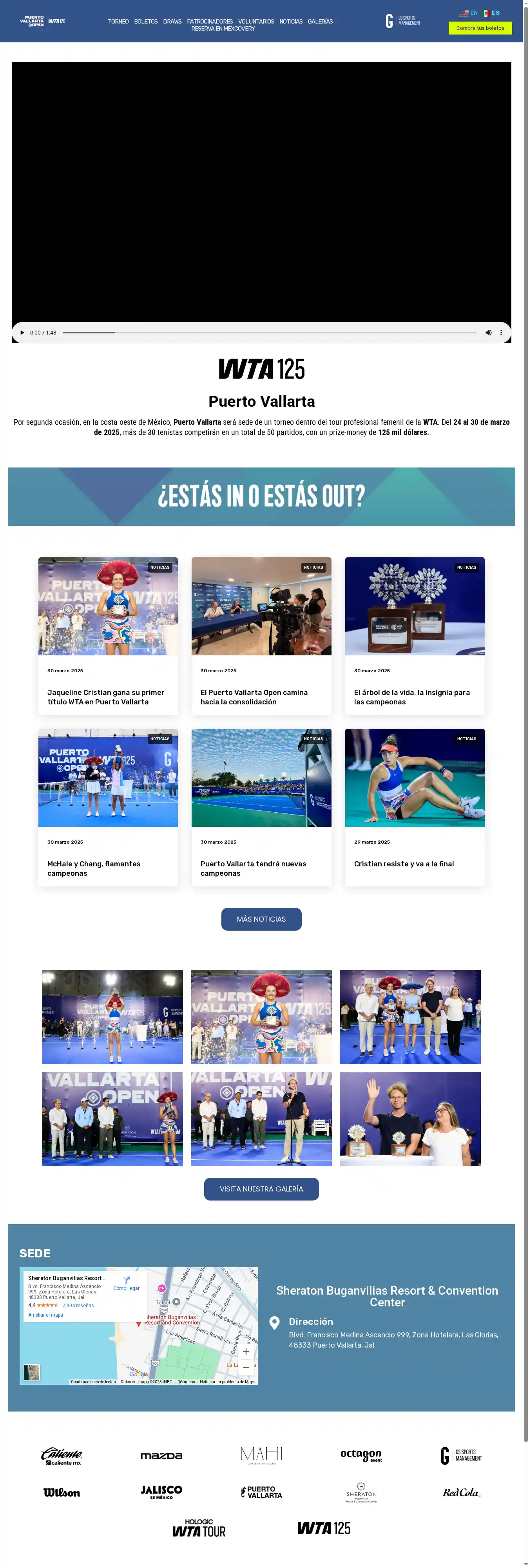
Task: Open Cristian resiste y va a la final
Action: [404, 864]
